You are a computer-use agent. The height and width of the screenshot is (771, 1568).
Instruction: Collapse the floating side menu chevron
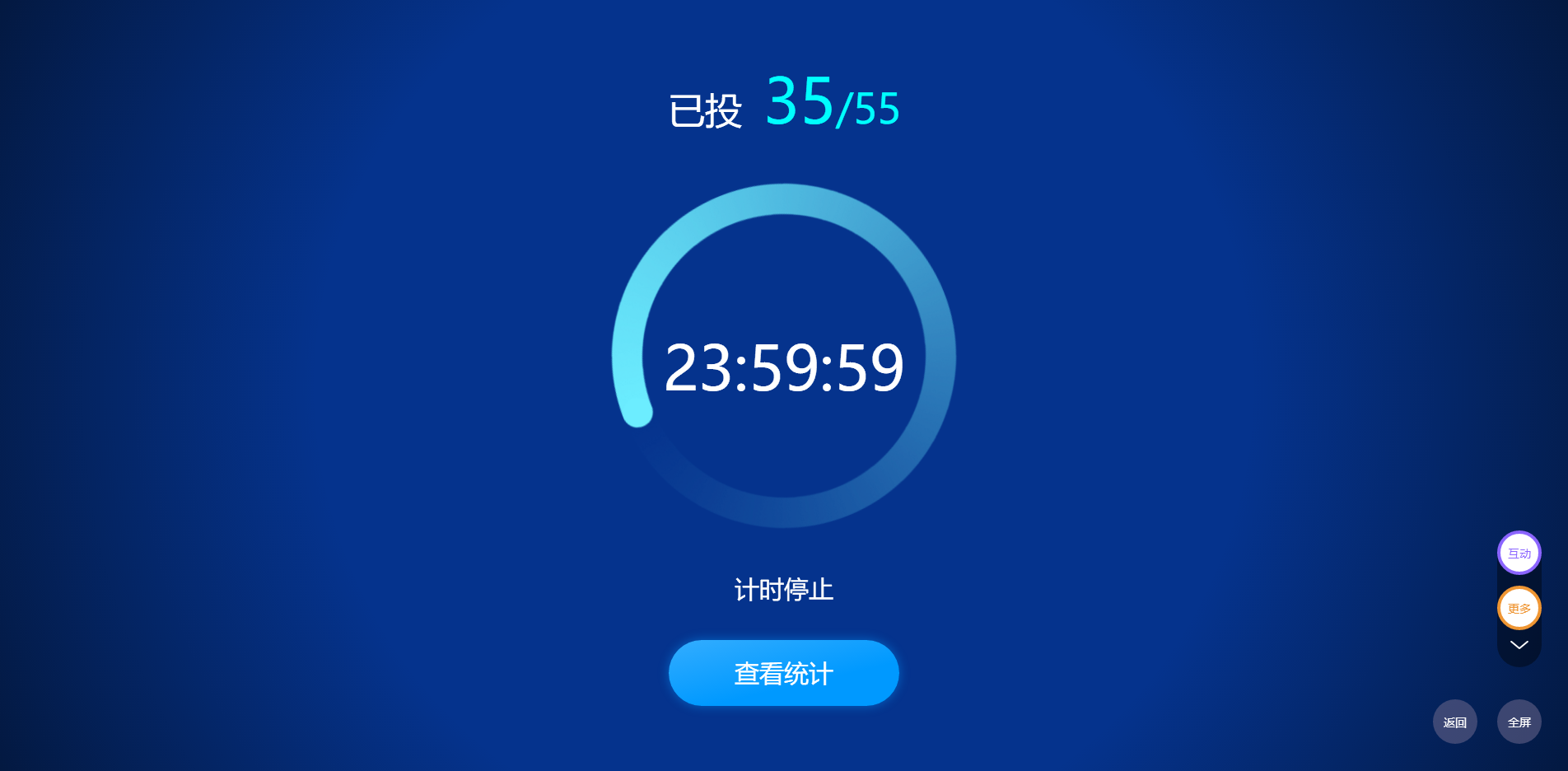(x=1519, y=645)
